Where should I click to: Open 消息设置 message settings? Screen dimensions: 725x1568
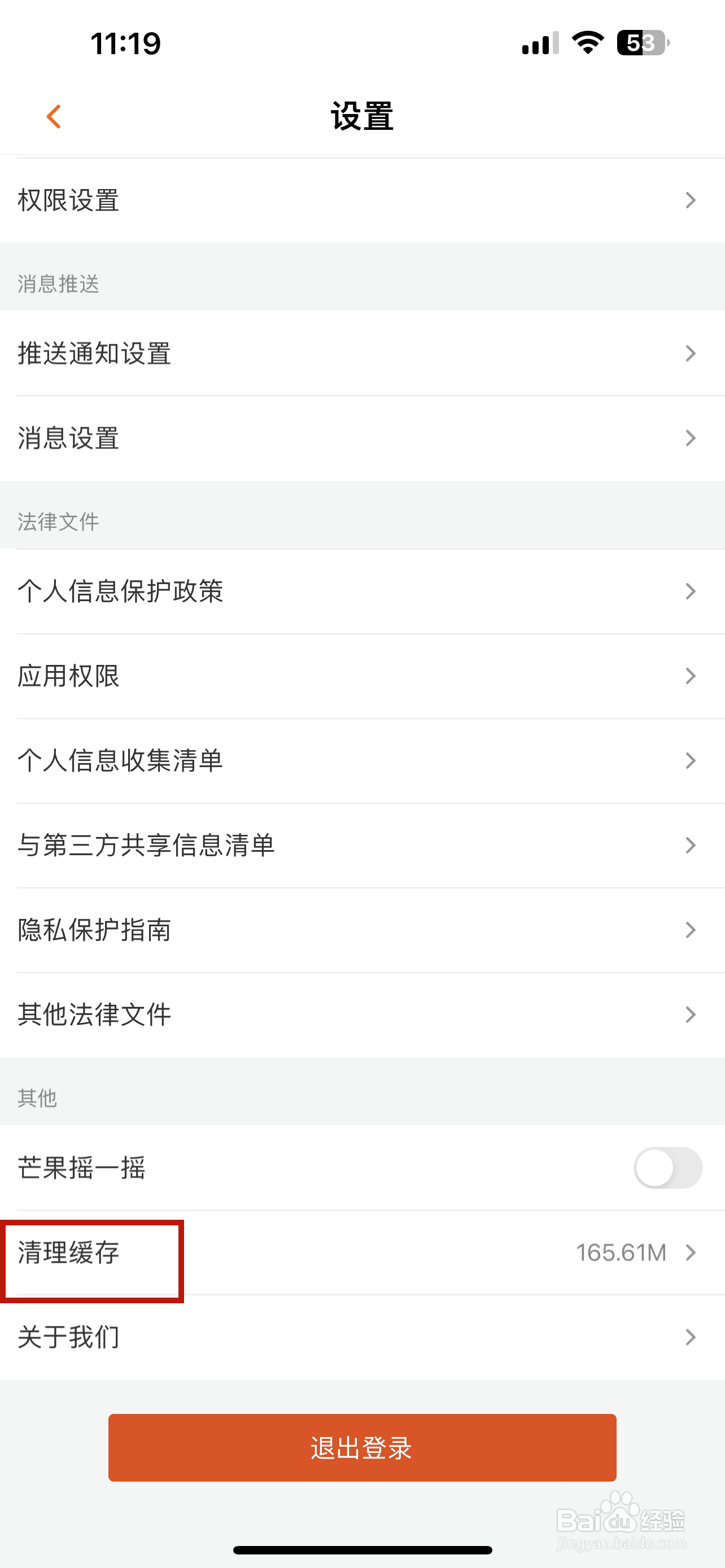click(x=362, y=438)
